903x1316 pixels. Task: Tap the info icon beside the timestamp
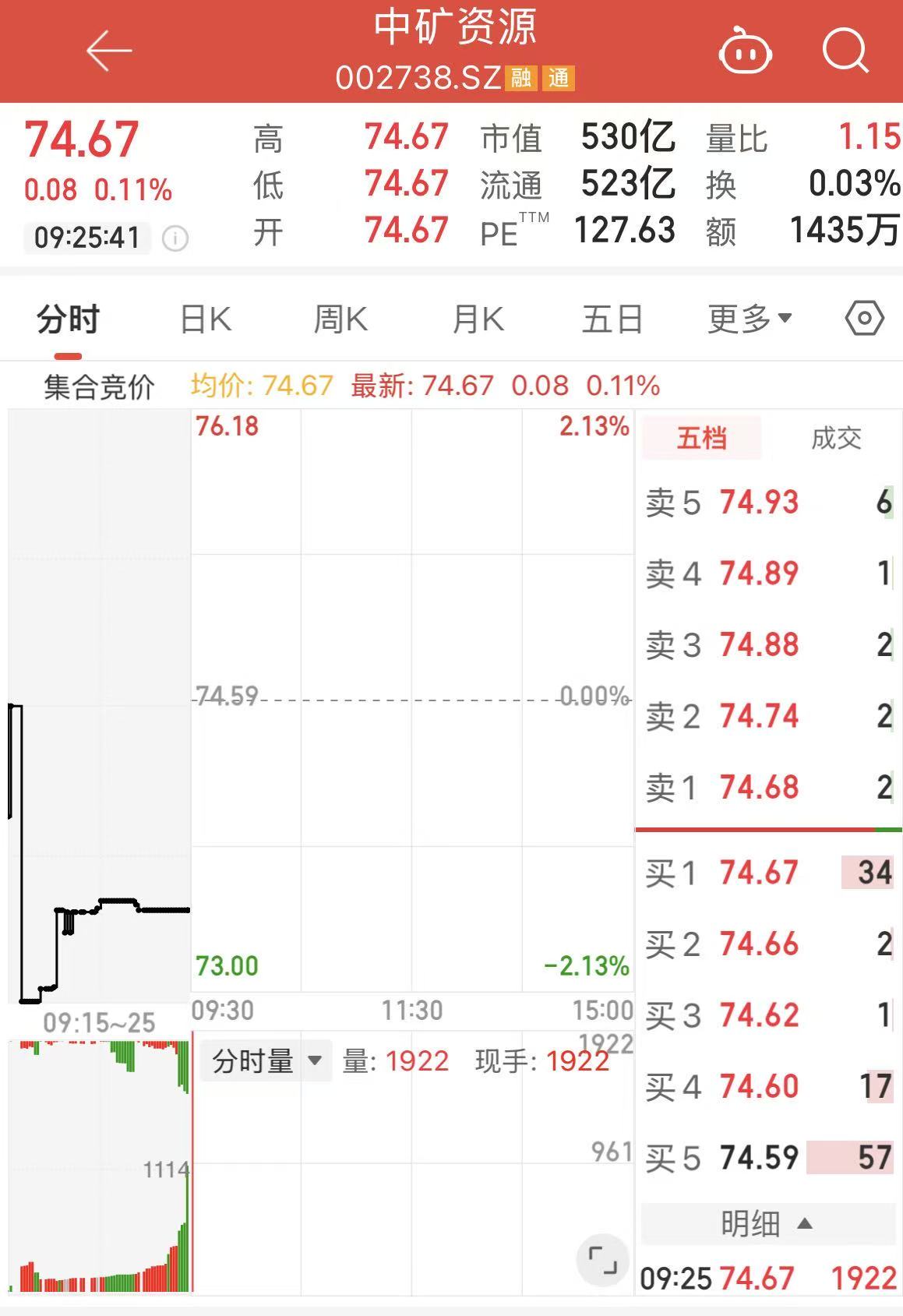coord(175,238)
